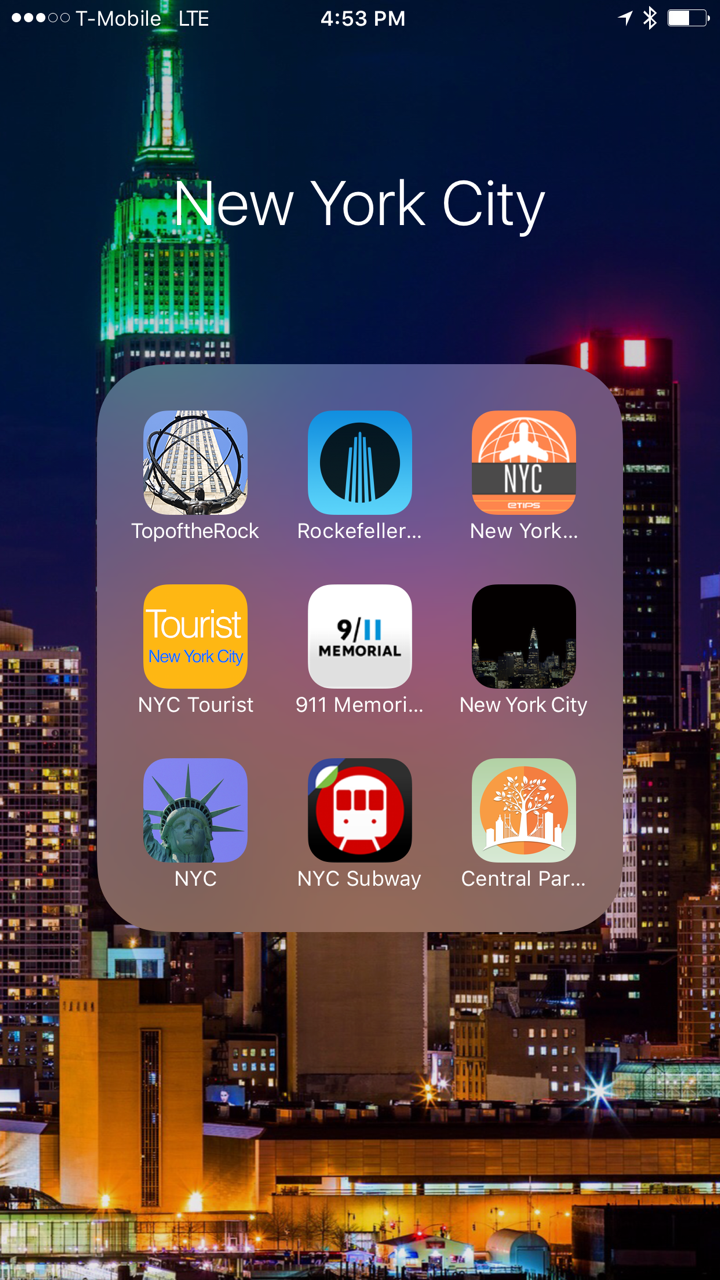
Task: Launch the NYC Tourist app
Action: 195,636
